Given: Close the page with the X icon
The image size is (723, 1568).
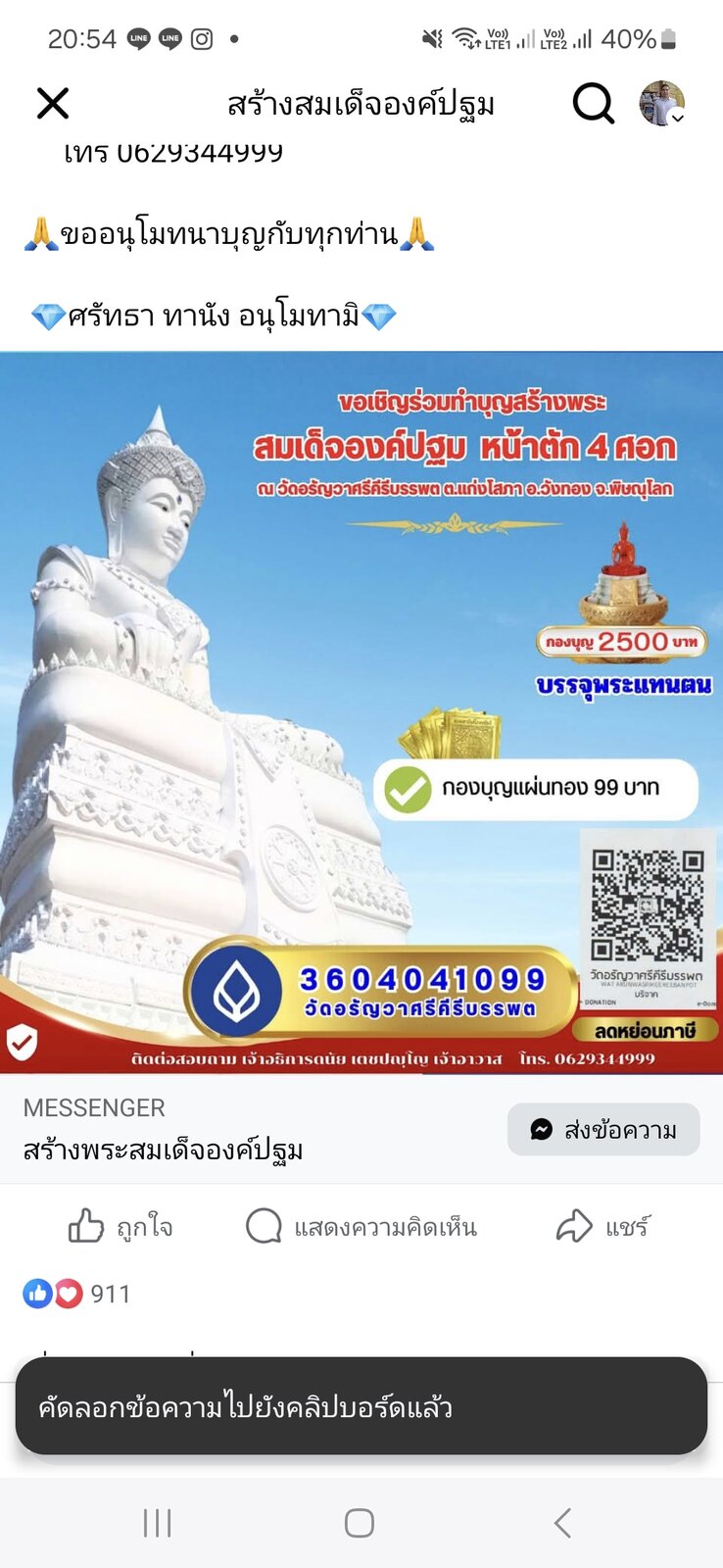Looking at the screenshot, I should click(x=53, y=103).
